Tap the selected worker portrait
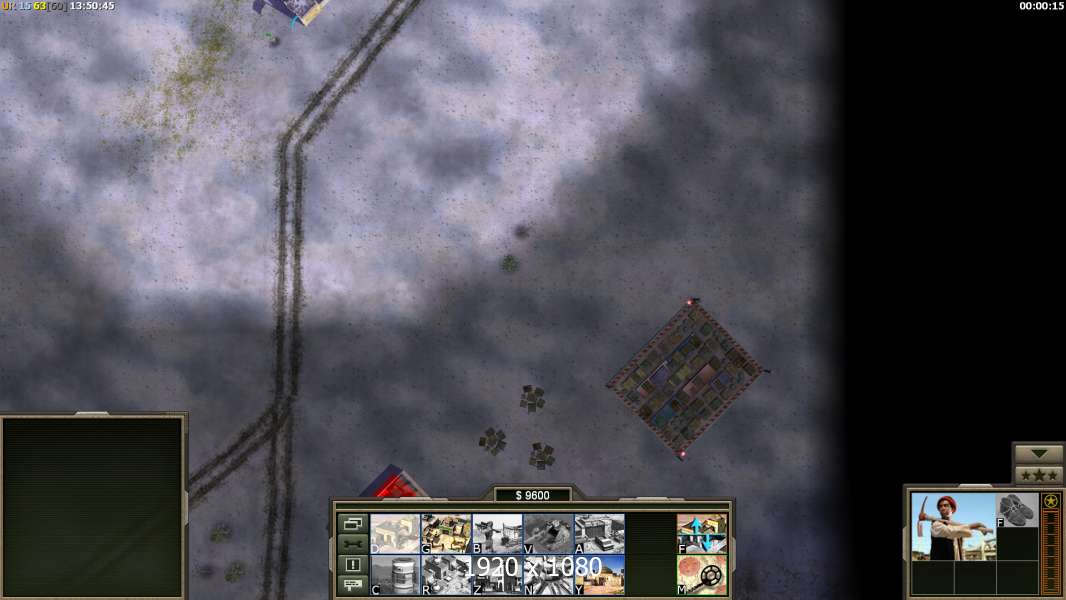1066x600 pixels. pos(953,526)
